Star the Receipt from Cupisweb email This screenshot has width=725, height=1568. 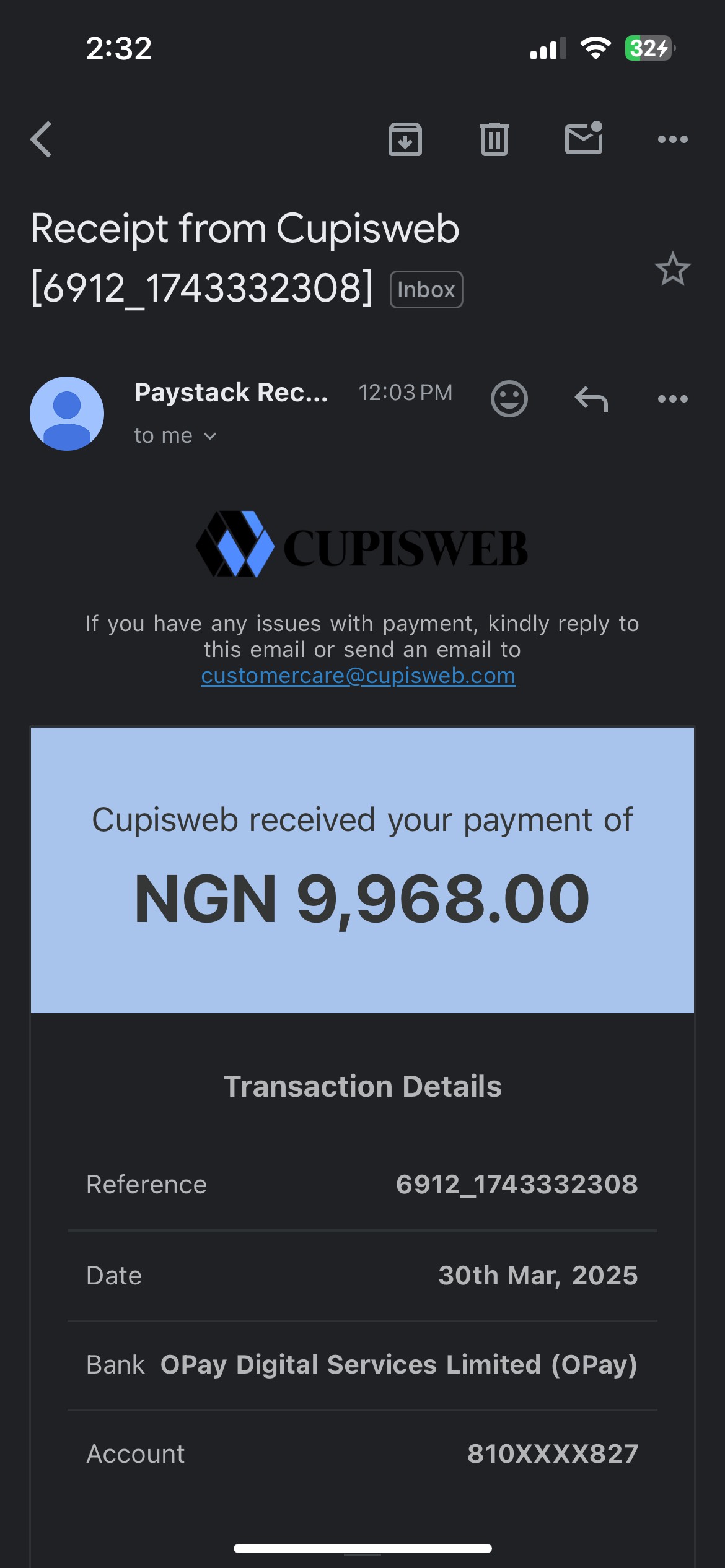coord(673,269)
